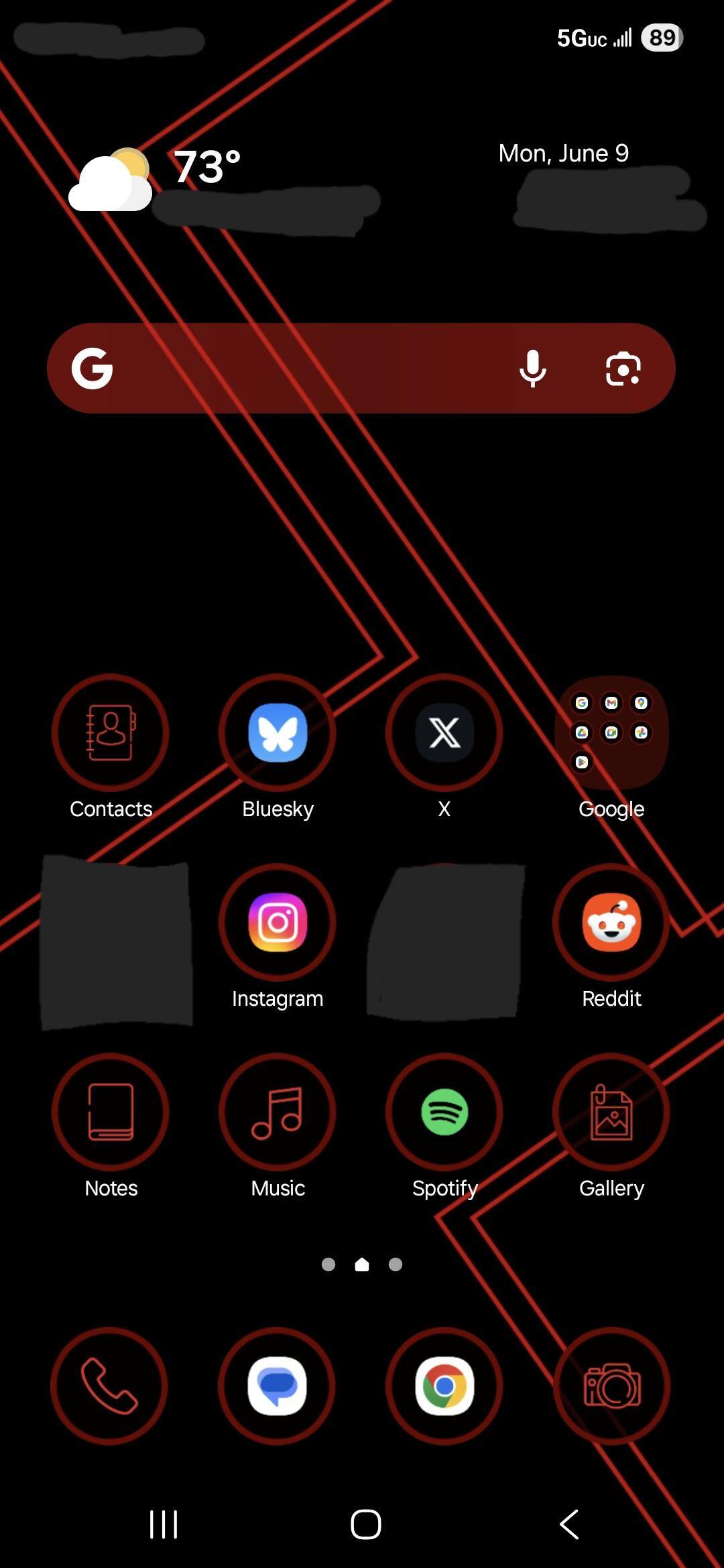Screen dimensions: 724x1568
Task: Tap the system back button
Action: pyautogui.click(x=569, y=1524)
